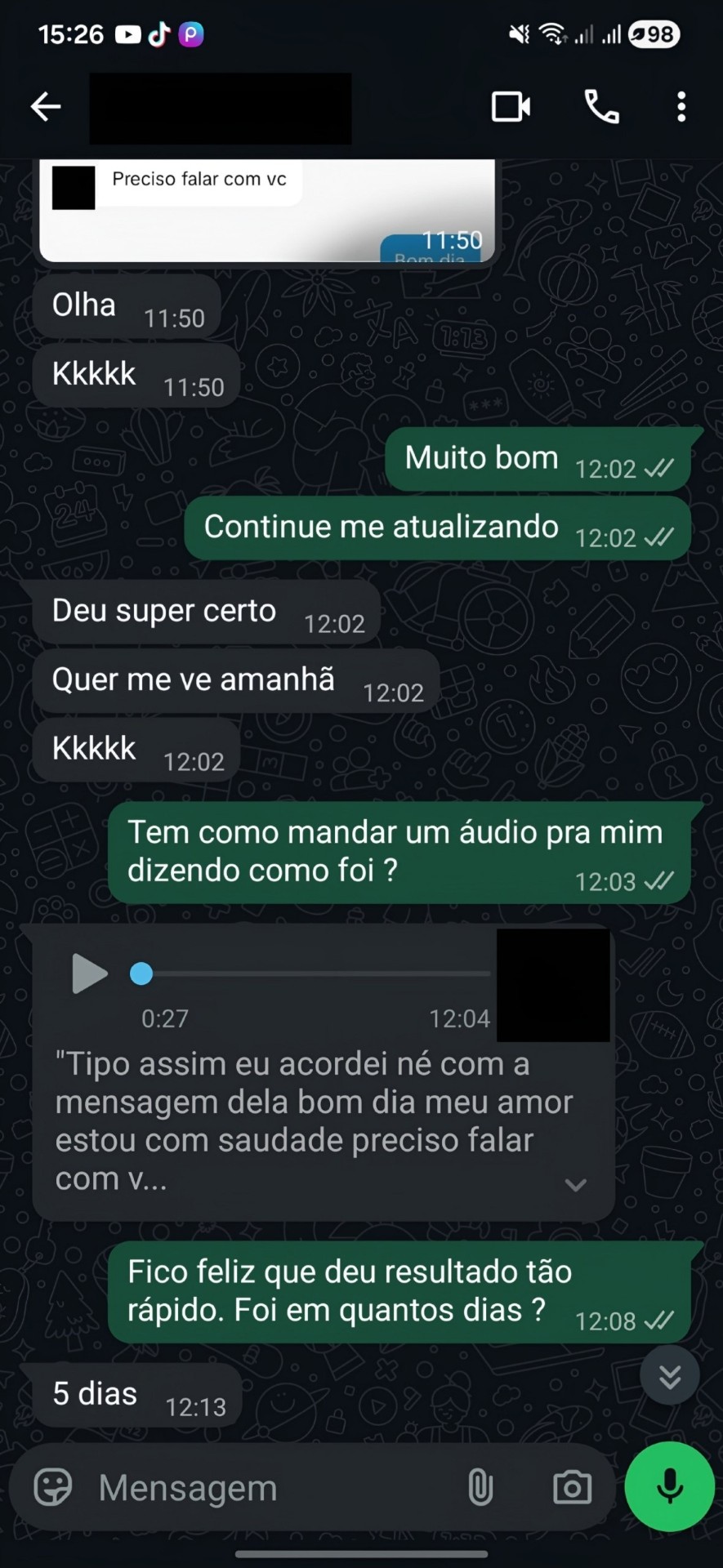Open the camera to send a photo
Screen dimensions: 723x1568
click(572, 1487)
